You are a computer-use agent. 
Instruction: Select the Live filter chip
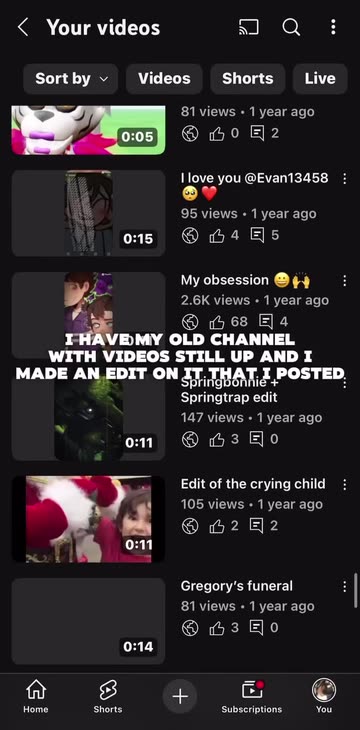[320, 79]
